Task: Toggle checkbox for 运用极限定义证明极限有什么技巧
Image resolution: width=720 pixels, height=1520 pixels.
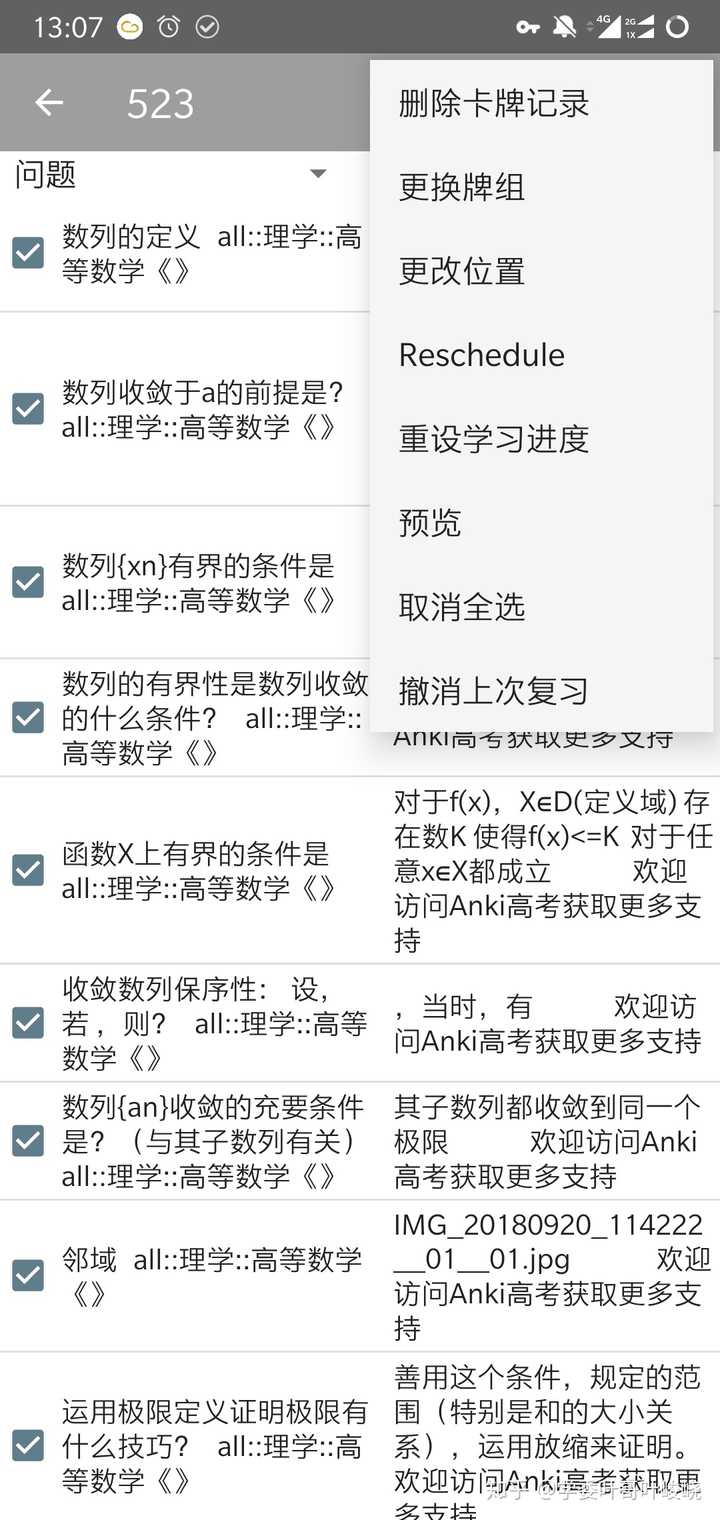Action: tap(28, 1445)
